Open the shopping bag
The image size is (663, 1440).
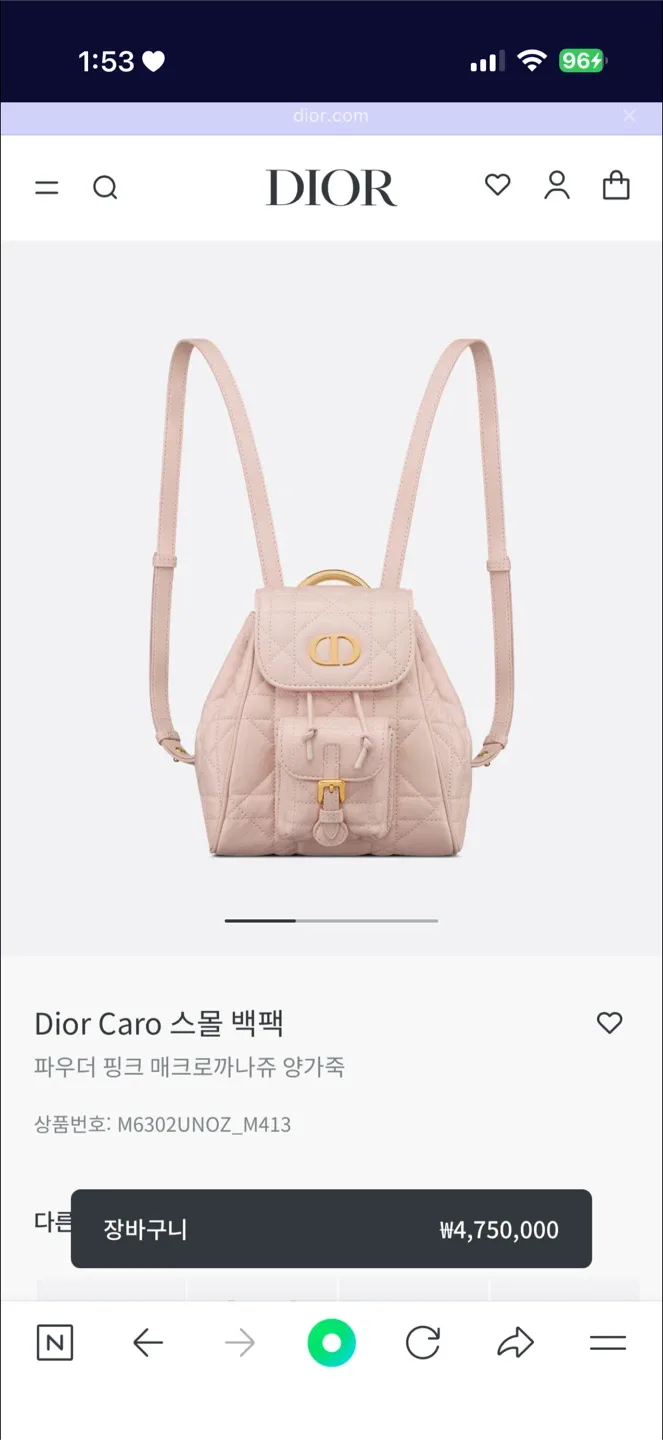(616, 185)
